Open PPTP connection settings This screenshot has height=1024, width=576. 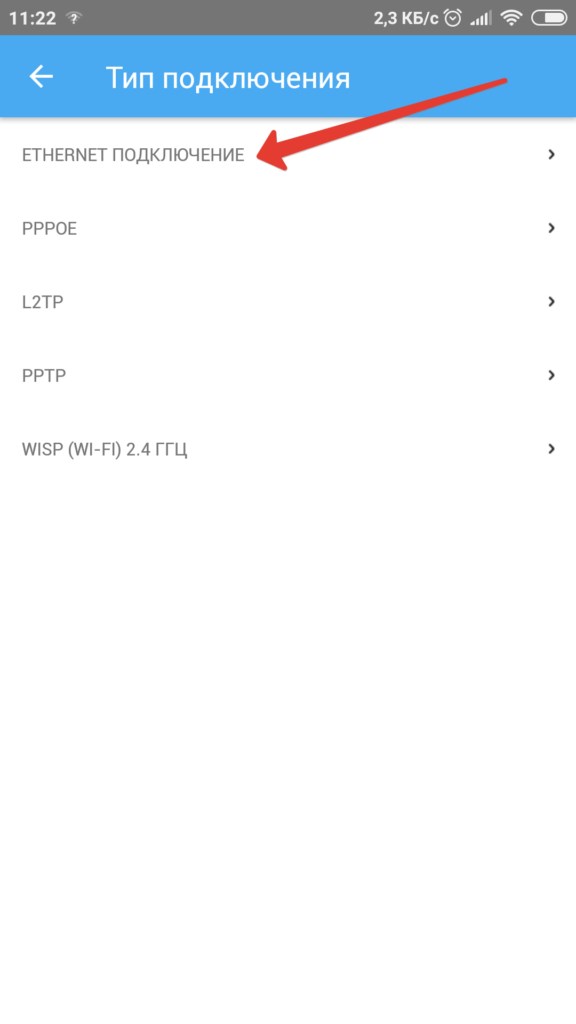click(x=288, y=376)
